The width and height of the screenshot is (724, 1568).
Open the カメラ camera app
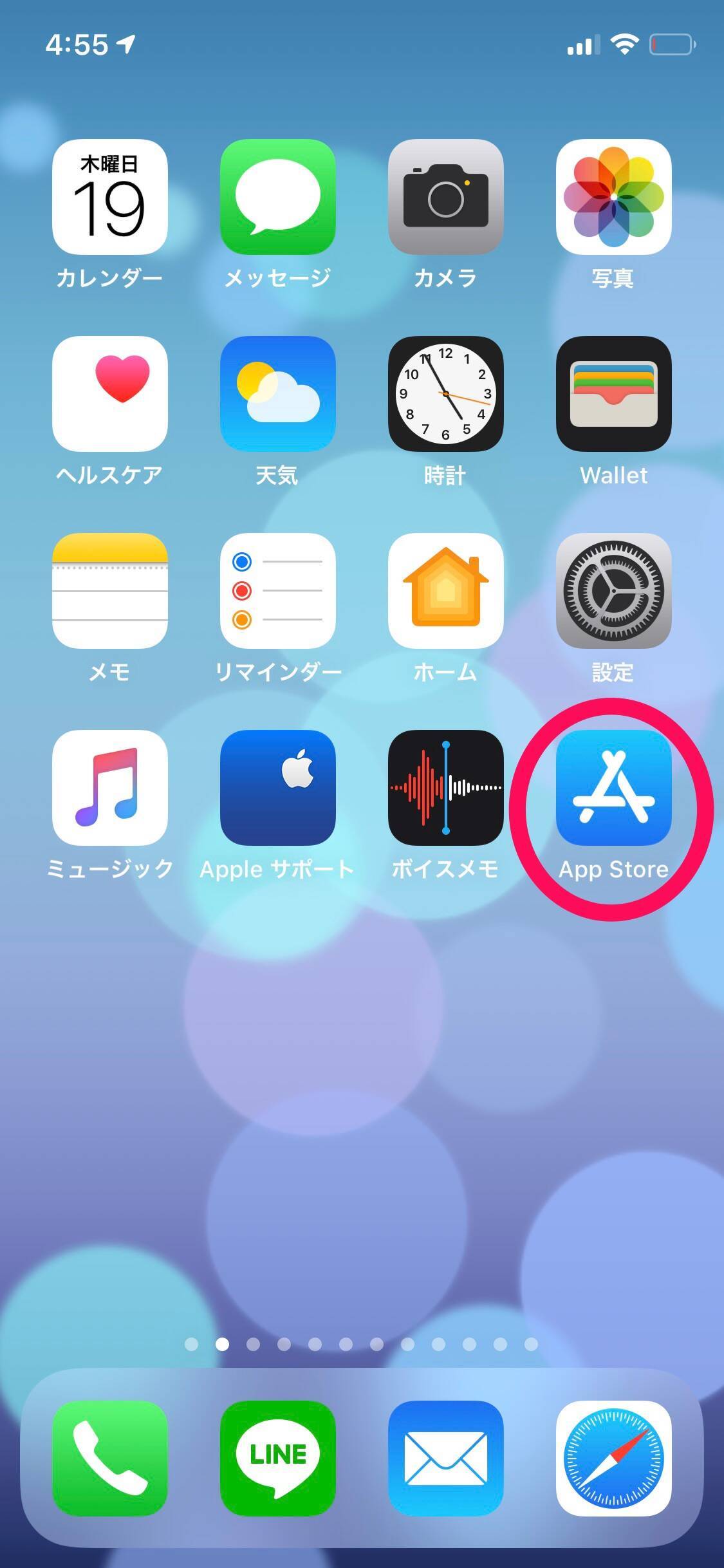pos(446,197)
